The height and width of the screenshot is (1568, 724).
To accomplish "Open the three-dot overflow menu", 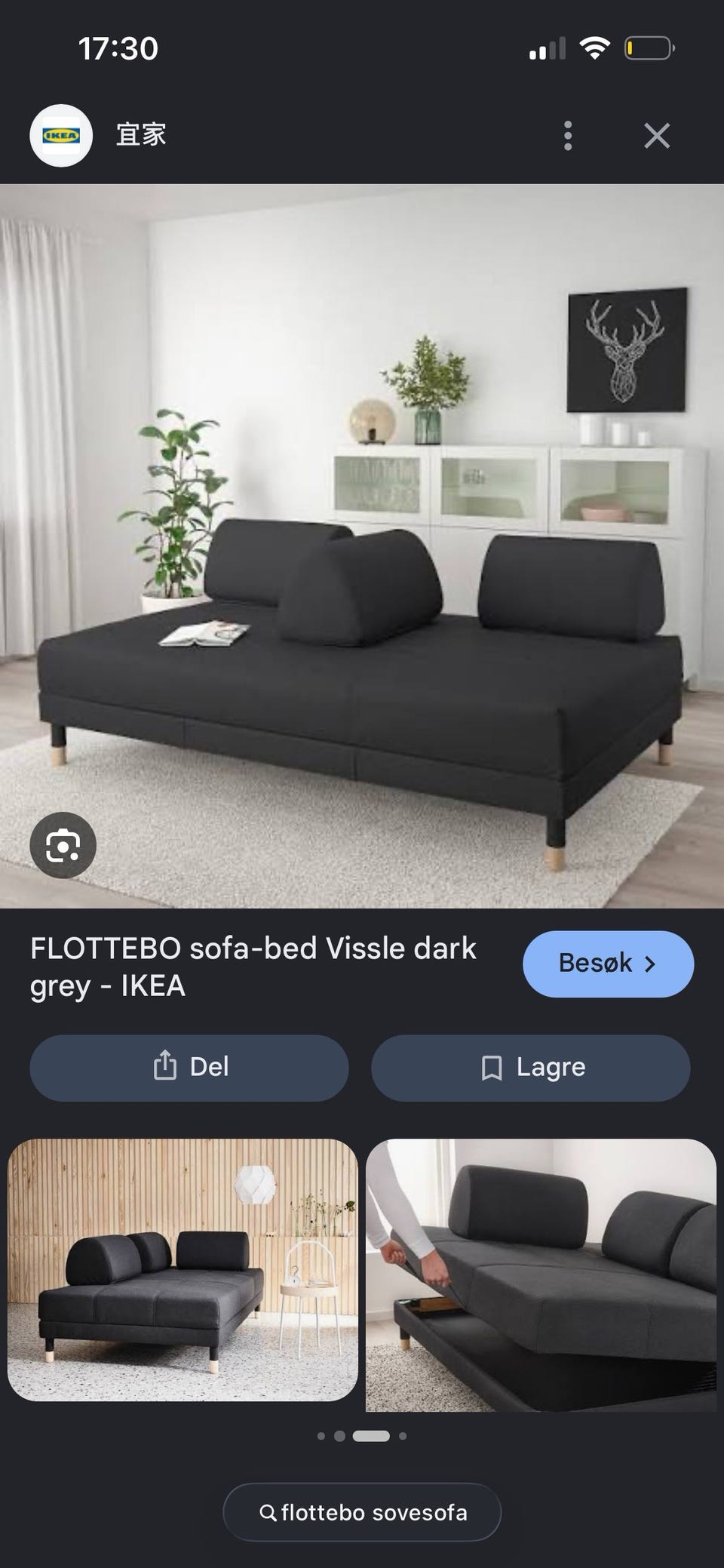I will click(x=568, y=136).
